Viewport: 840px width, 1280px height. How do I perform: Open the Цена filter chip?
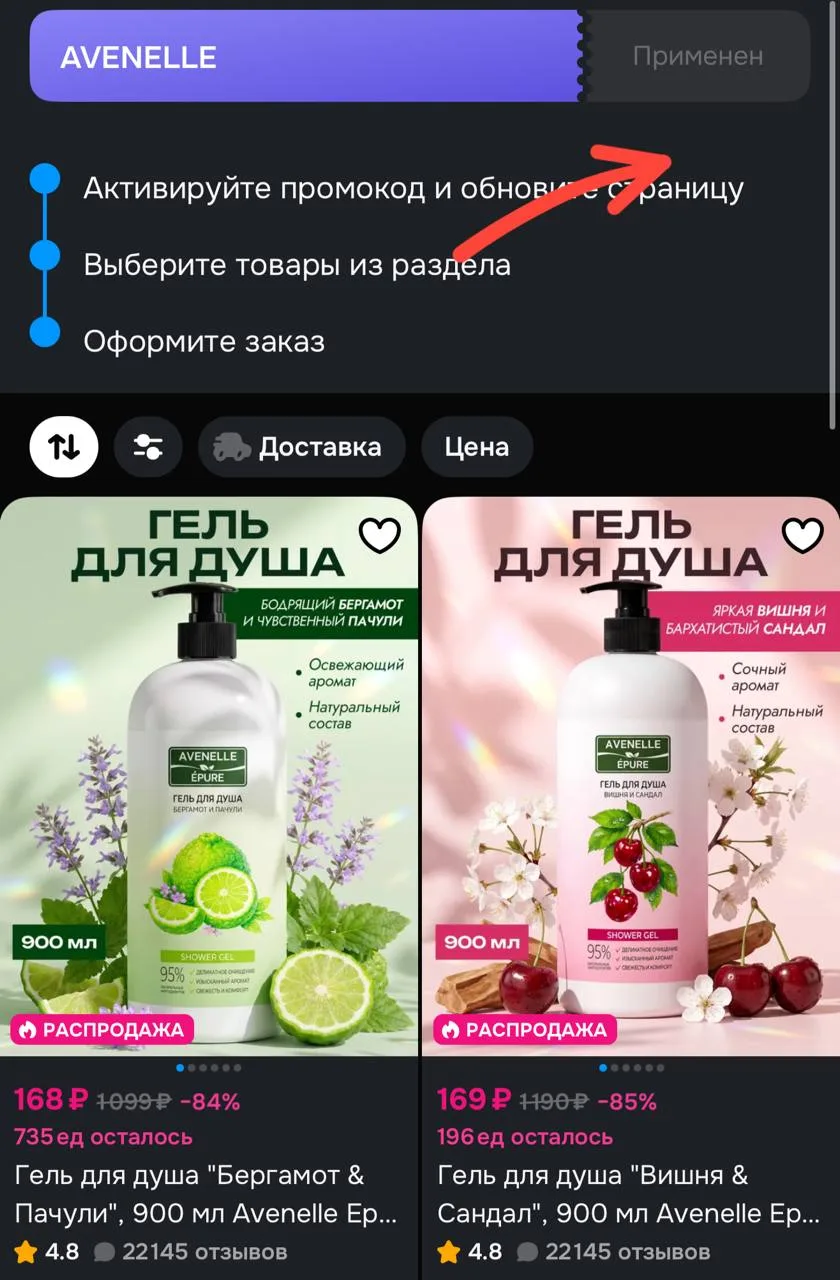477,446
